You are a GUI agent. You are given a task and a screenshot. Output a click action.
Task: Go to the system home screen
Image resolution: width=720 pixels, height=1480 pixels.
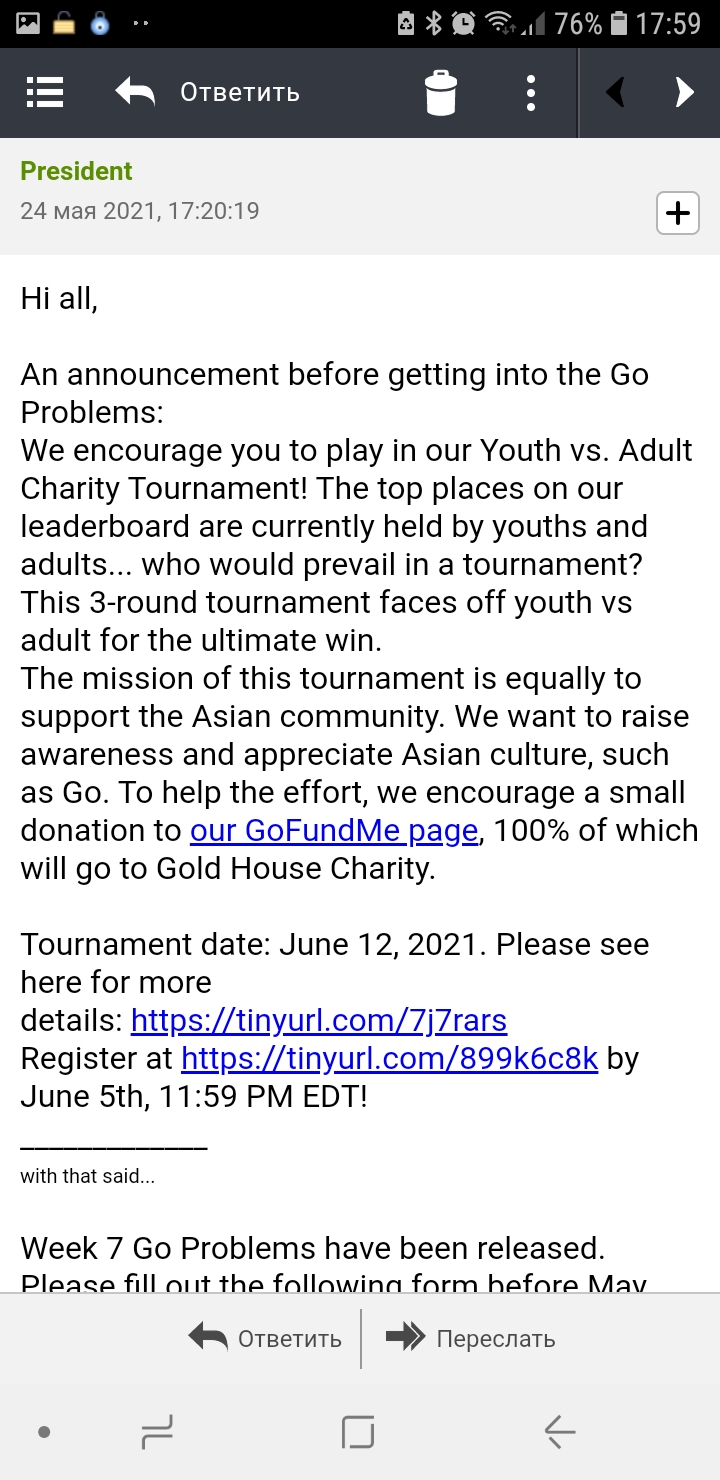point(358,1432)
